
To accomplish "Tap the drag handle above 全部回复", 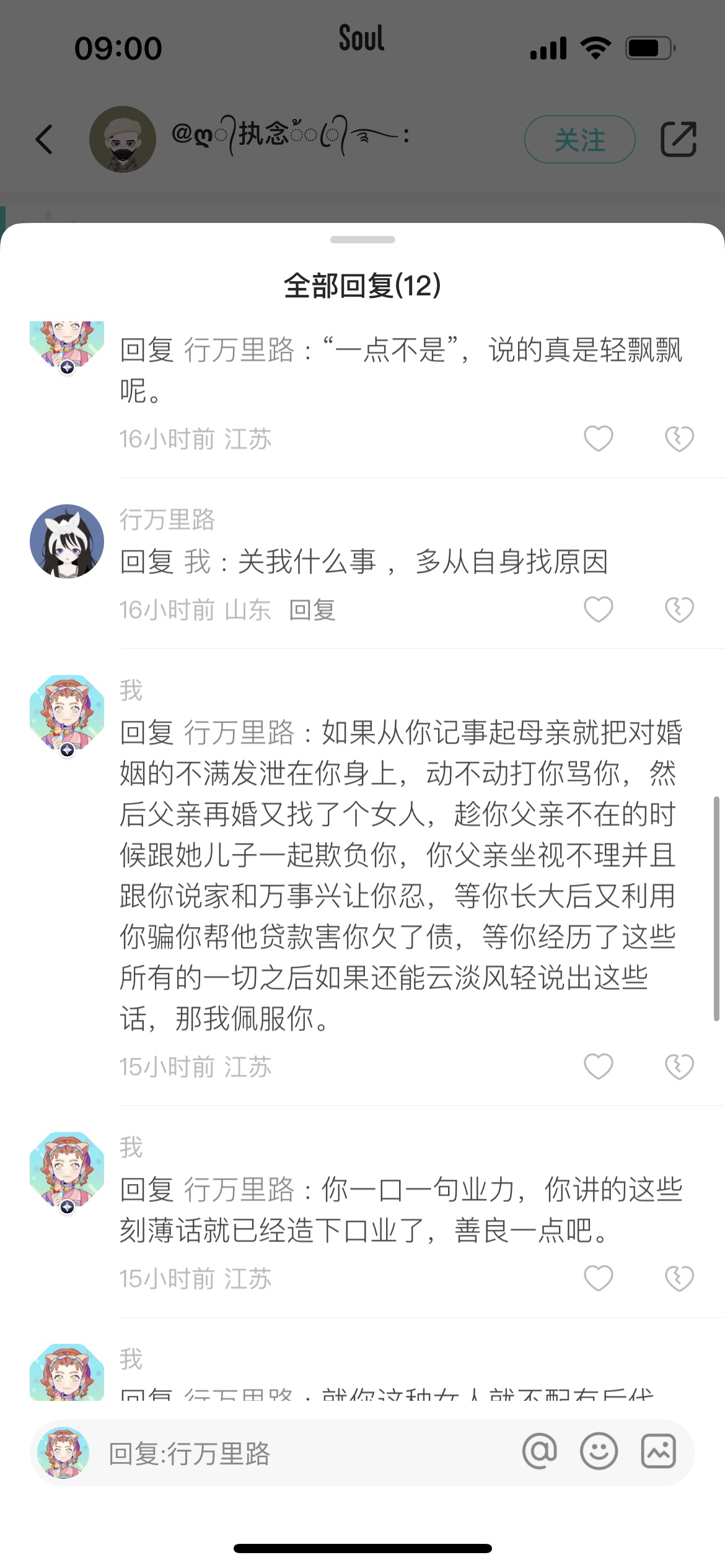I will click(x=362, y=240).
